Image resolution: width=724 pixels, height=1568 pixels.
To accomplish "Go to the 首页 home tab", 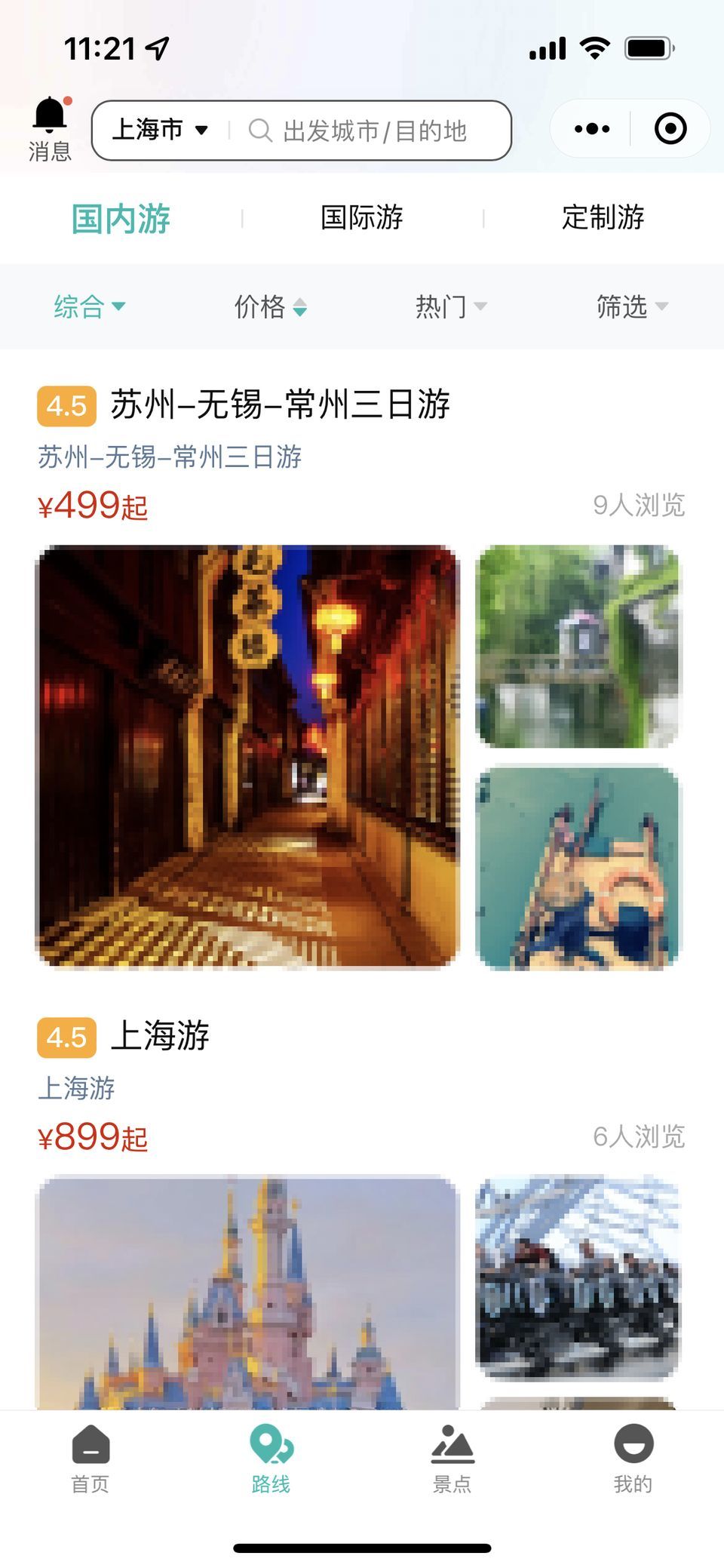I will tap(90, 1459).
